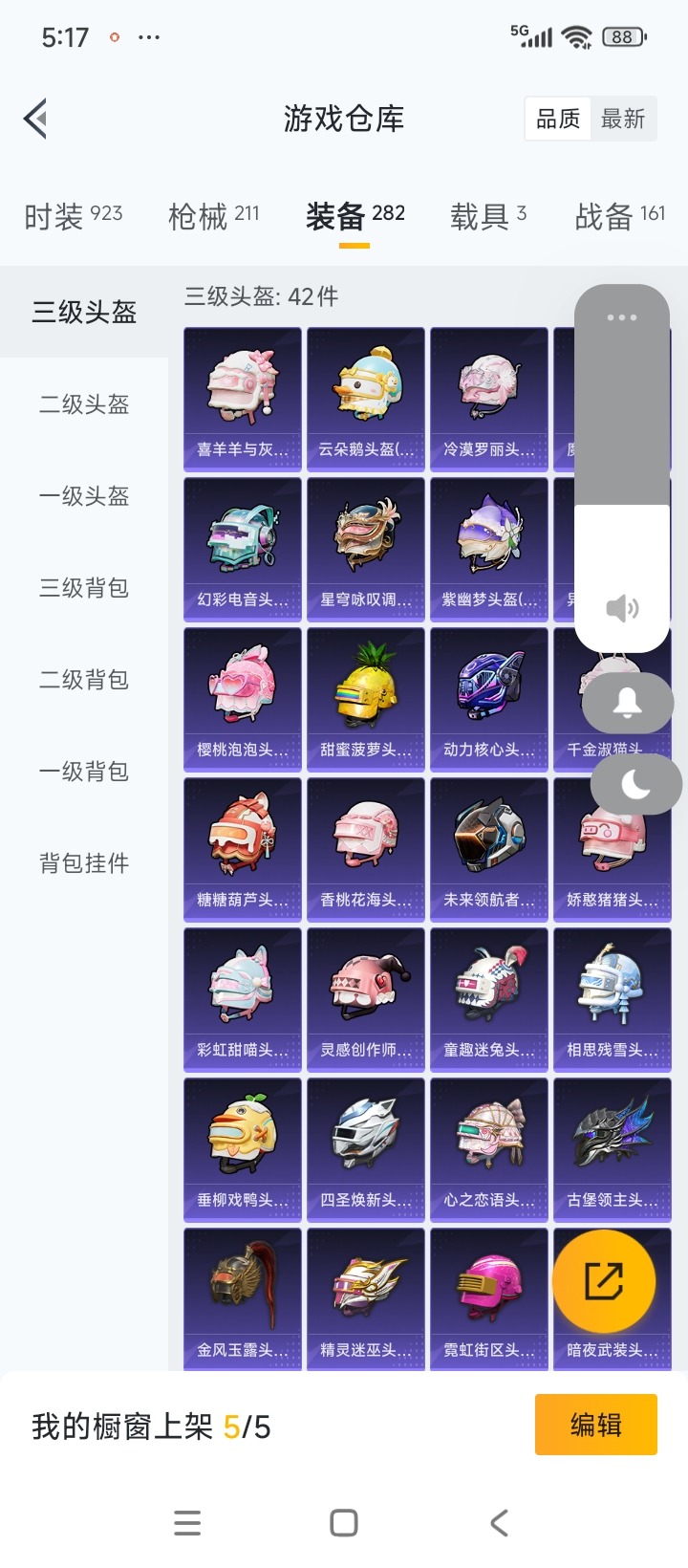
Task: Sort items by 最新
Action: pyautogui.click(x=623, y=120)
